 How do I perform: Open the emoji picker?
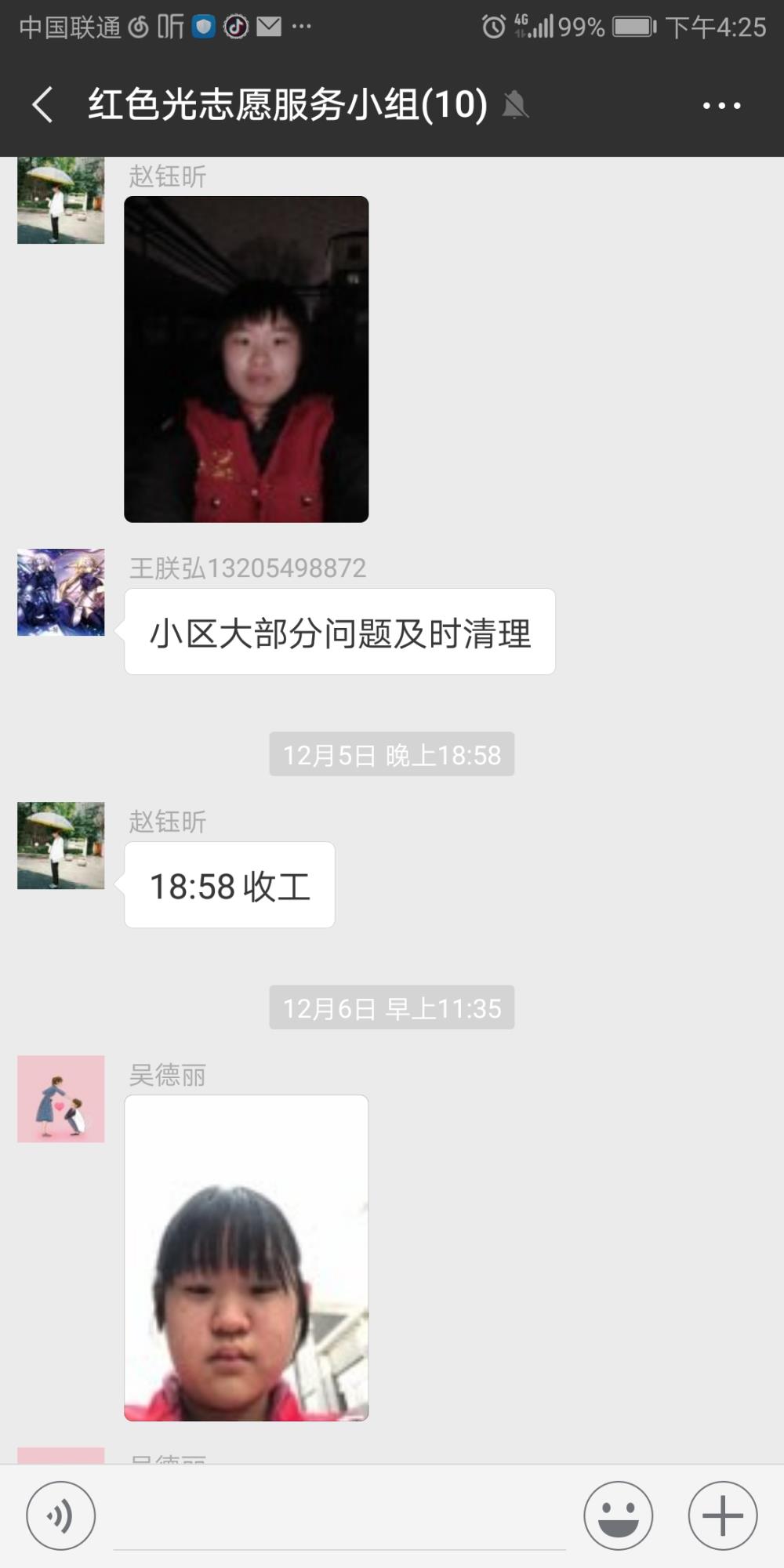tap(619, 1515)
